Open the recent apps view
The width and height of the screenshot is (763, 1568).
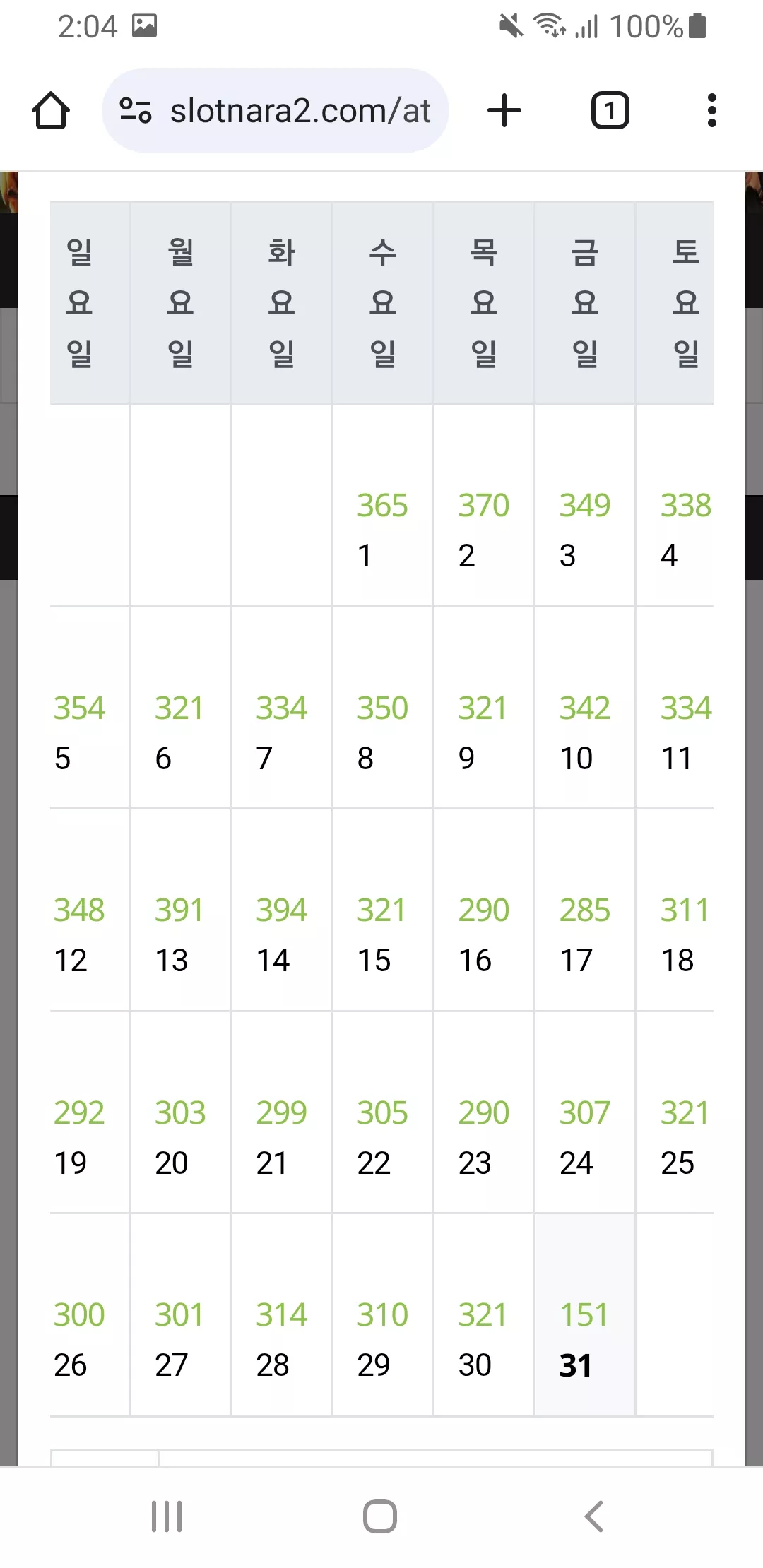coord(167,1516)
